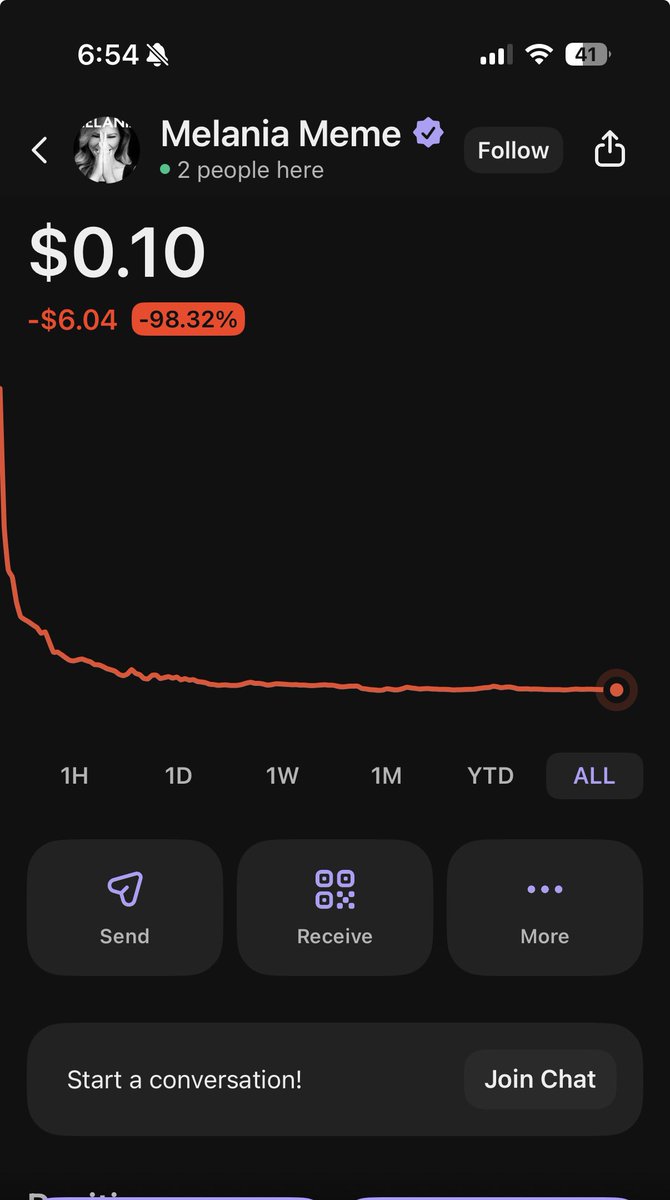
Task: Share this token page
Action: [x=610, y=150]
